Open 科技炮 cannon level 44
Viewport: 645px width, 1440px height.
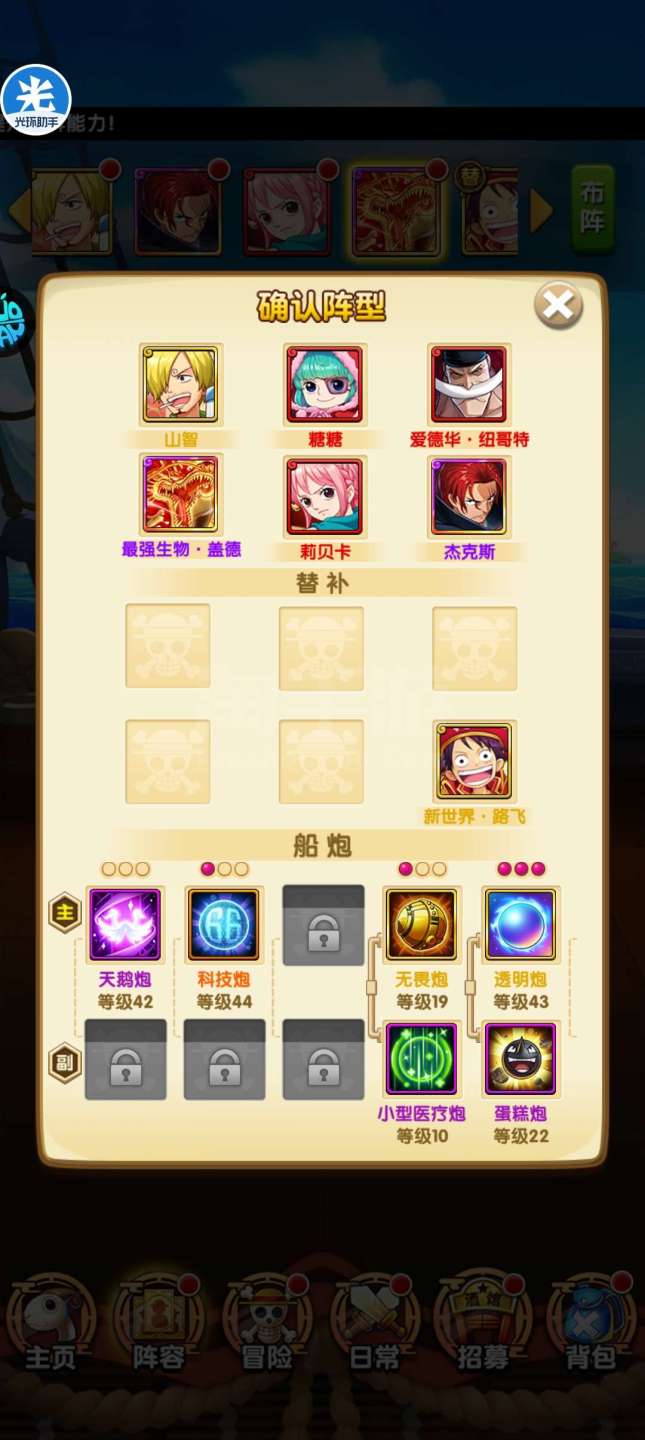[x=224, y=925]
